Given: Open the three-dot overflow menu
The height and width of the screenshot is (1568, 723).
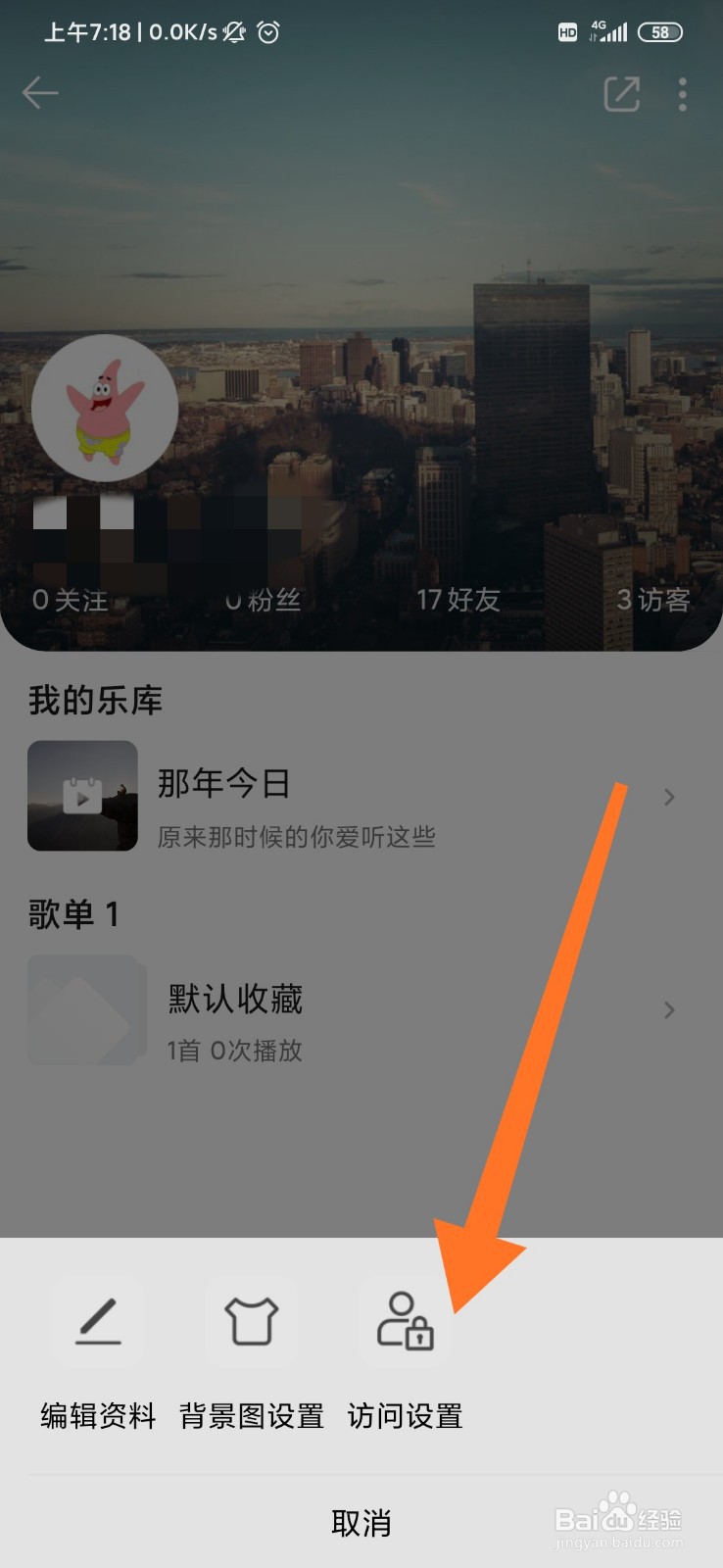Looking at the screenshot, I should point(683,93).
